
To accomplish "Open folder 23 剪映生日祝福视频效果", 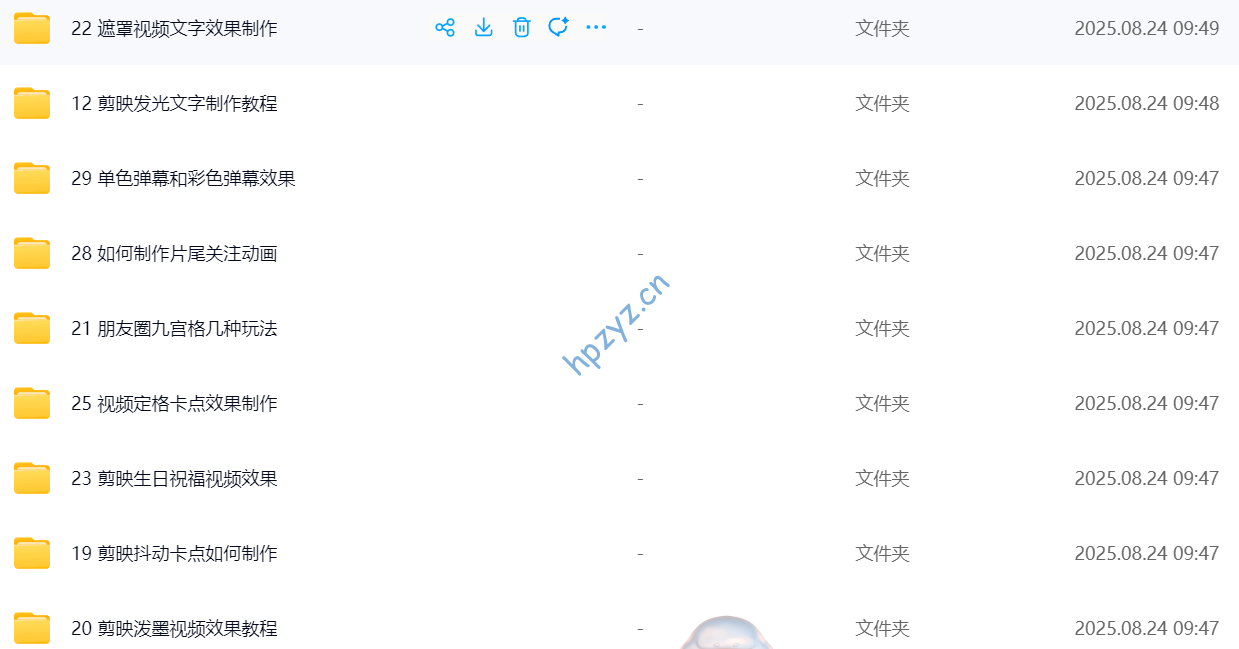I will coord(174,479).
